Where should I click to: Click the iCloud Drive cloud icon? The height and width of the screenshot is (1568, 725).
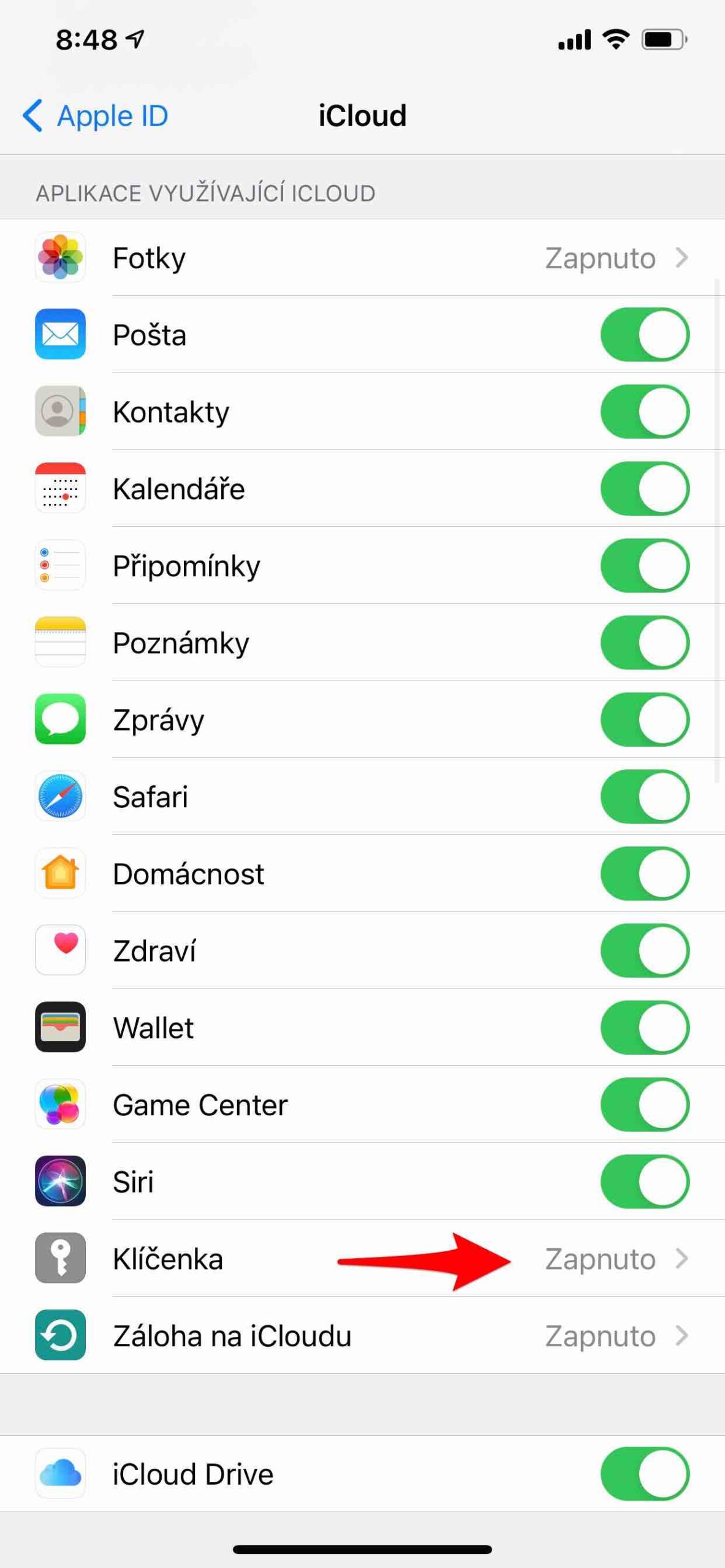(x=60, y=1474)
